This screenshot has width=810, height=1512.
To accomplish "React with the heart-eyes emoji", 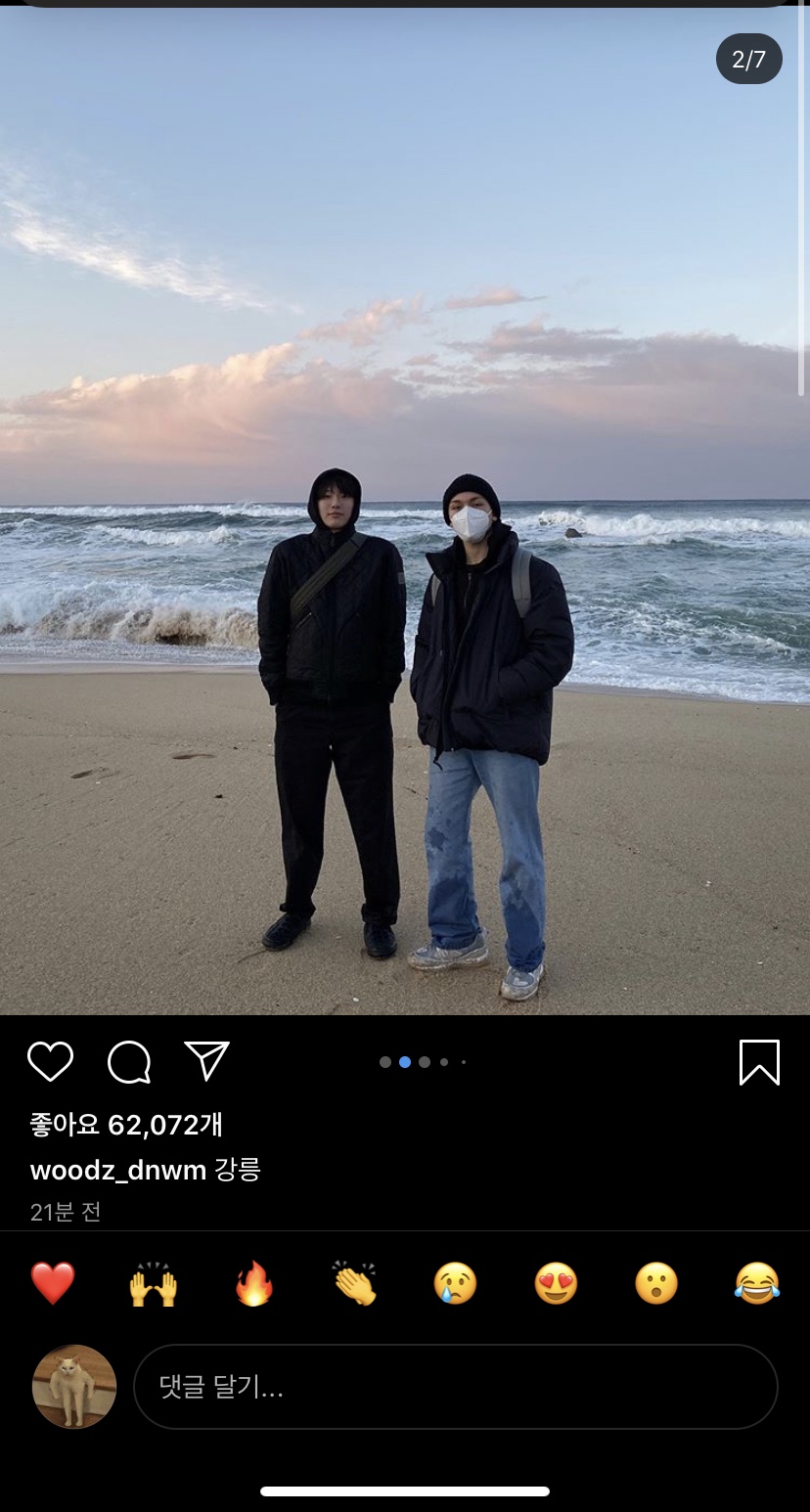I will (554, 1282).
